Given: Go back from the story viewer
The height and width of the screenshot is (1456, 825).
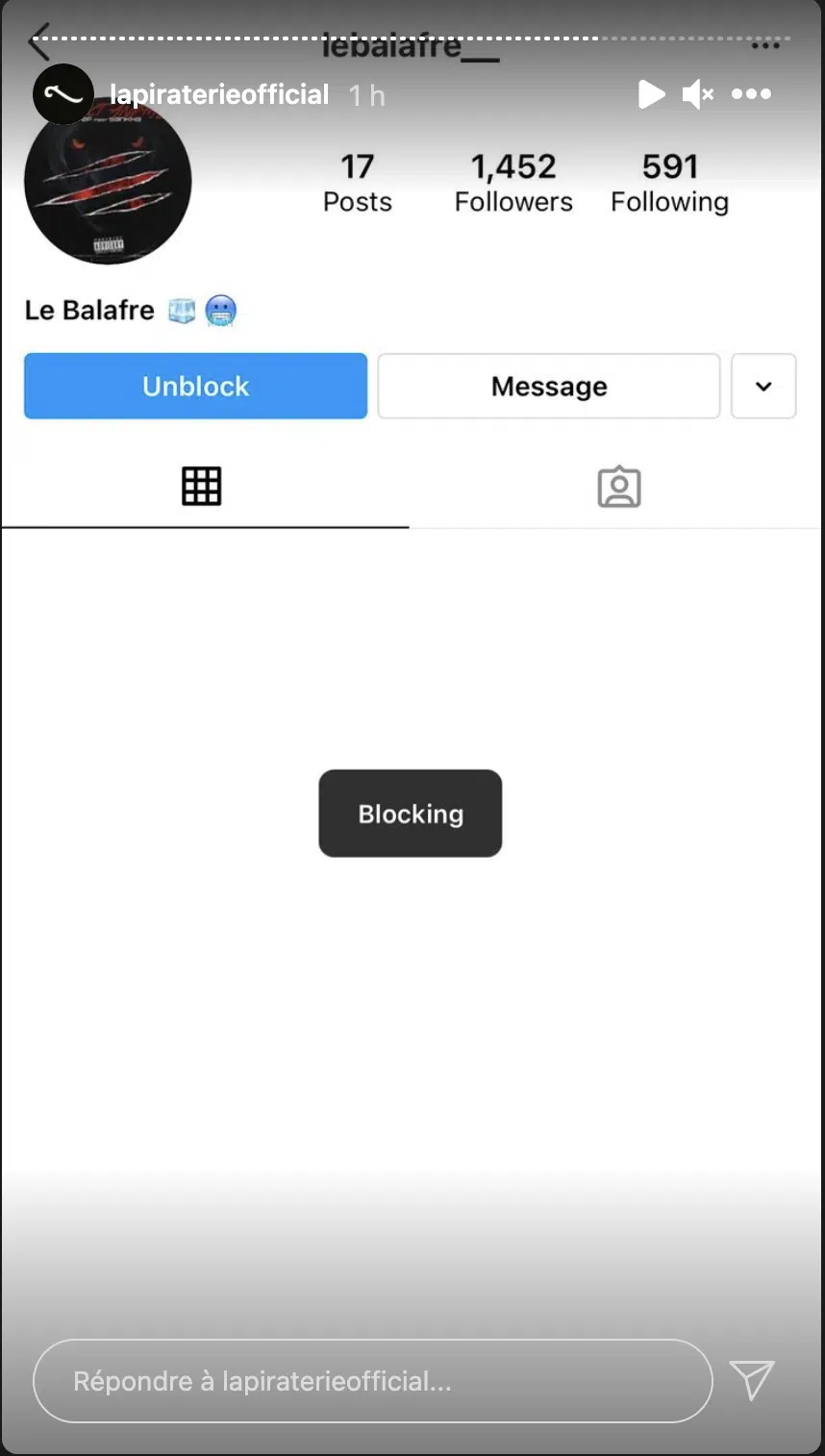Looking at the screenshot, I should pyautogui.click(x=38, y=43).
